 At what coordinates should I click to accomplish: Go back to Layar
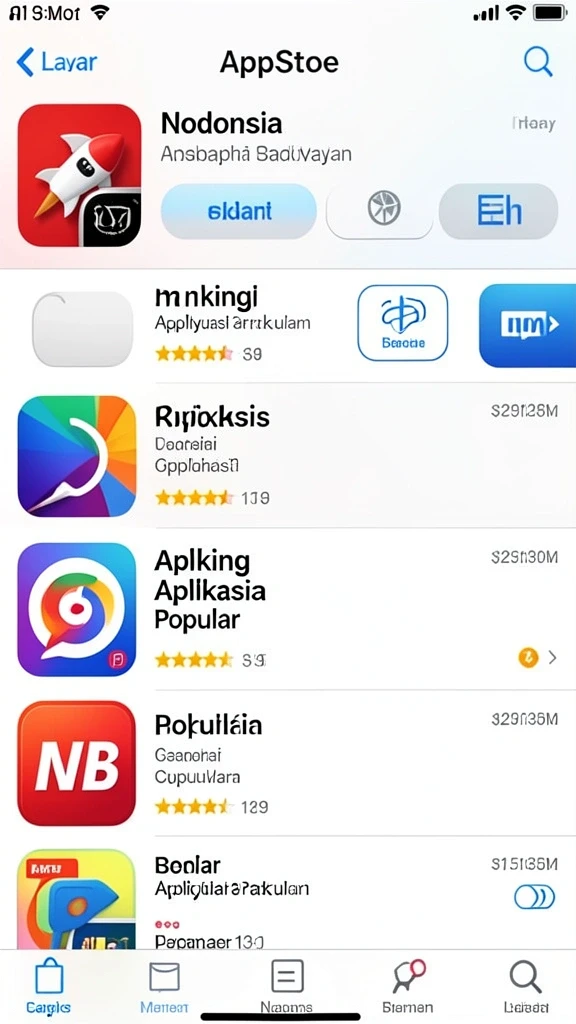coord(57,63)
